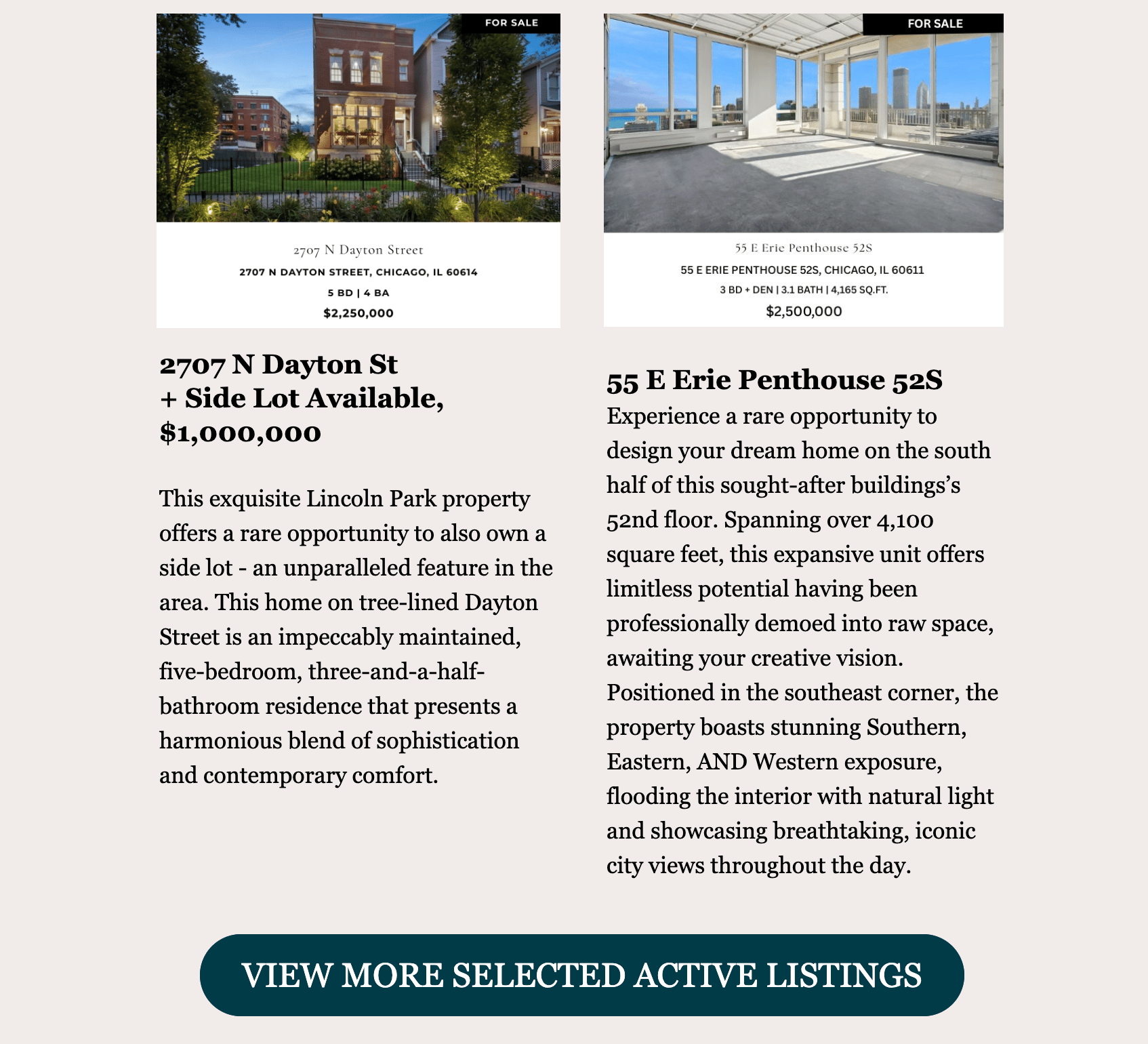Viewport: 1148px width, 1044px height.
Task: Open the 55 E Erie Penthouse 52S card
Action: tap(803, 169)
